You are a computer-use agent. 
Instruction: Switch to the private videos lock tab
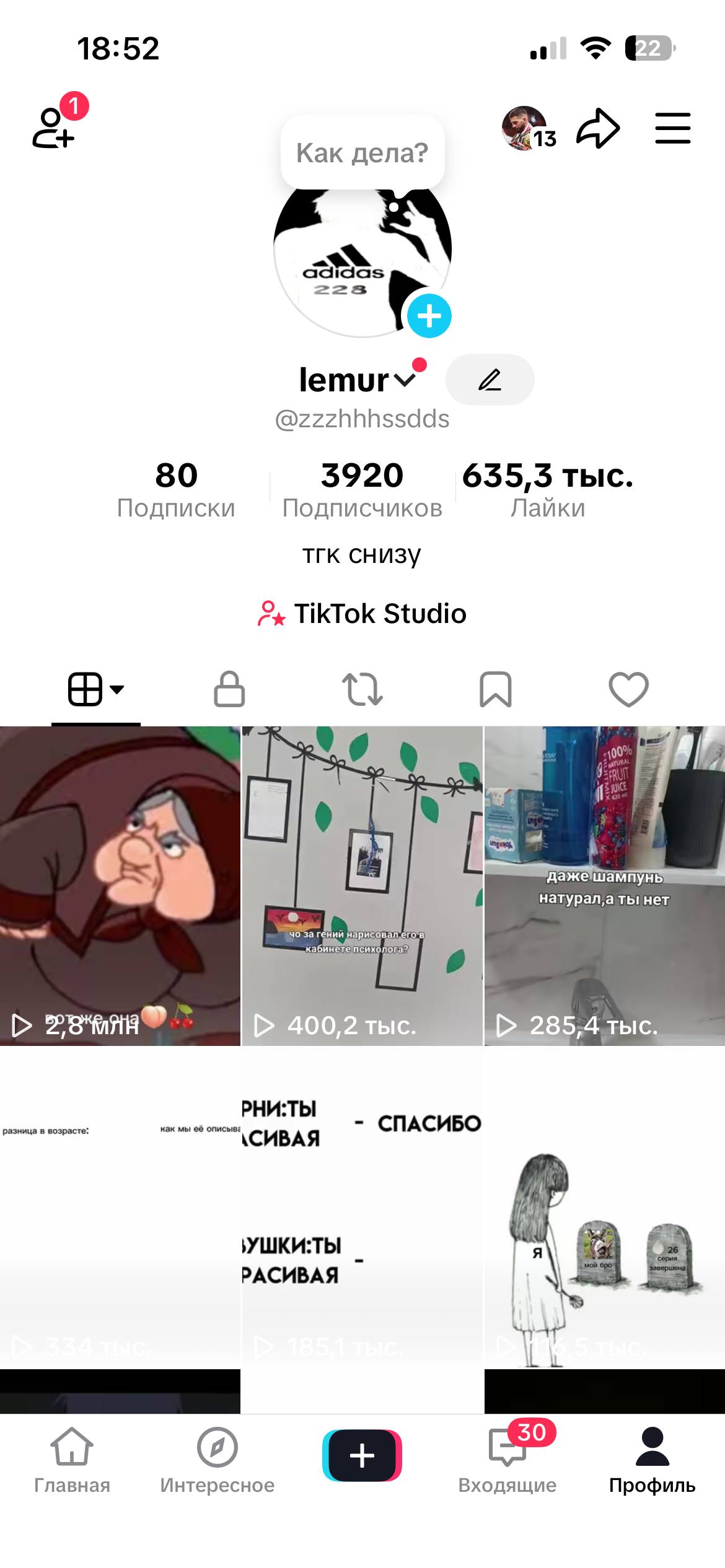[229, 689]
